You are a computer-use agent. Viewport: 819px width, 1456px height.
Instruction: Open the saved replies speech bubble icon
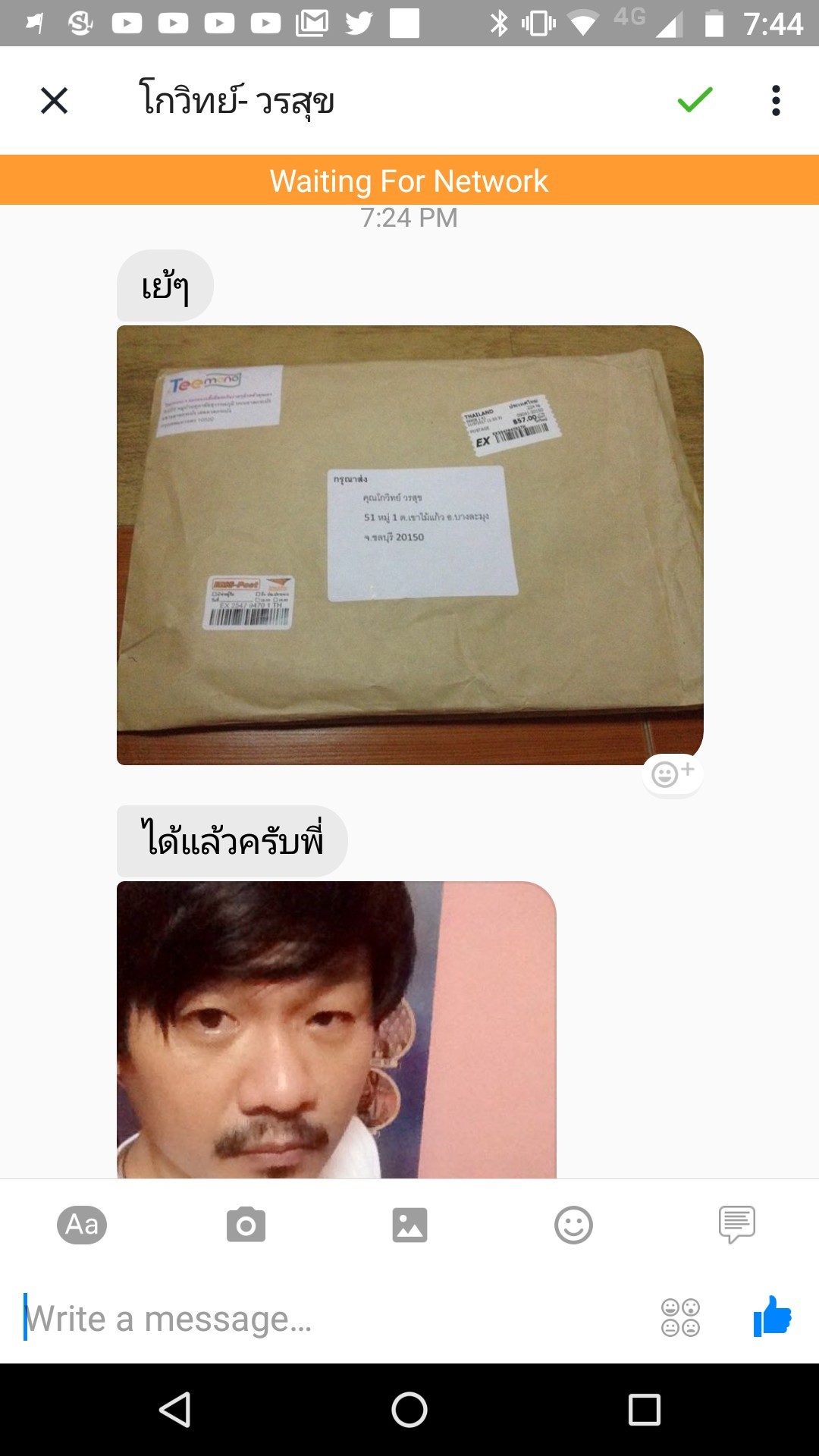[x=736, y=1225]
